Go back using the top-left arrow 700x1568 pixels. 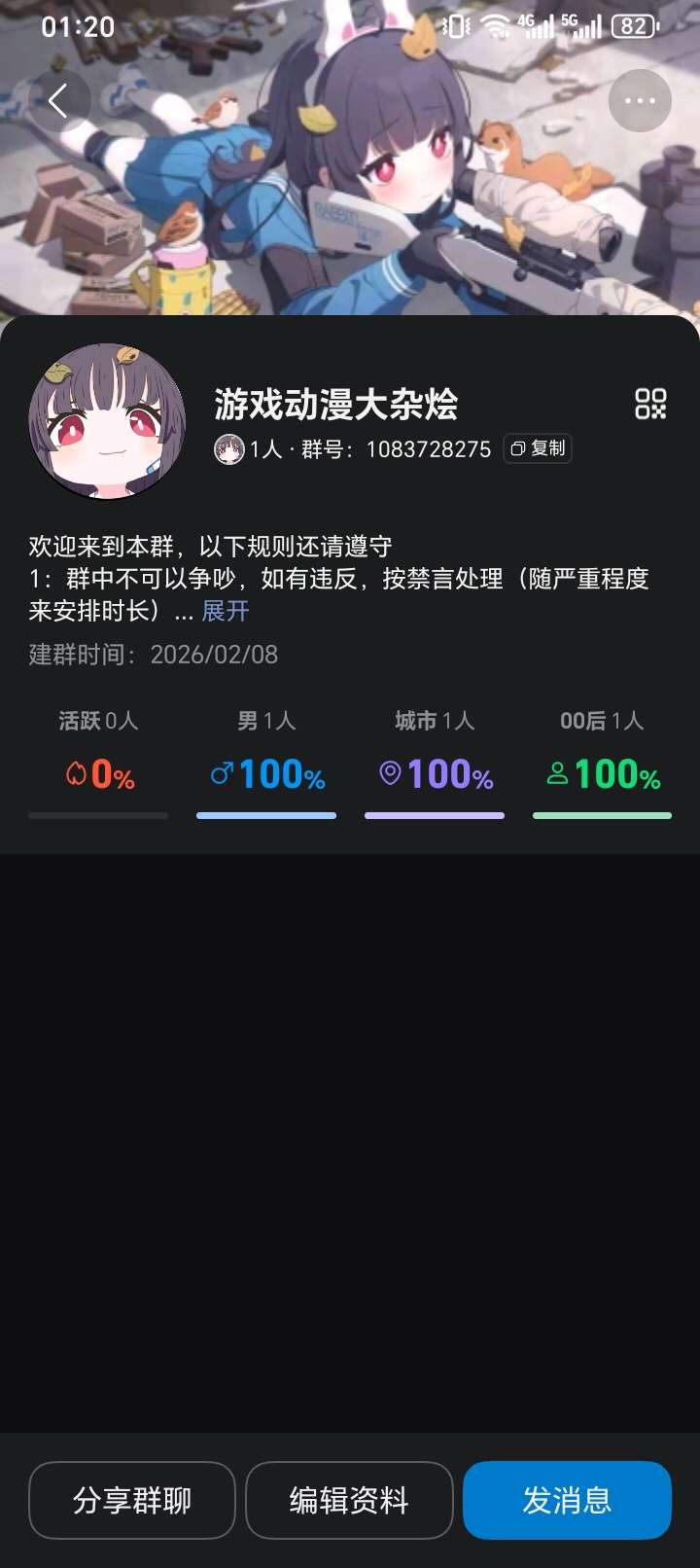[58, 100]
